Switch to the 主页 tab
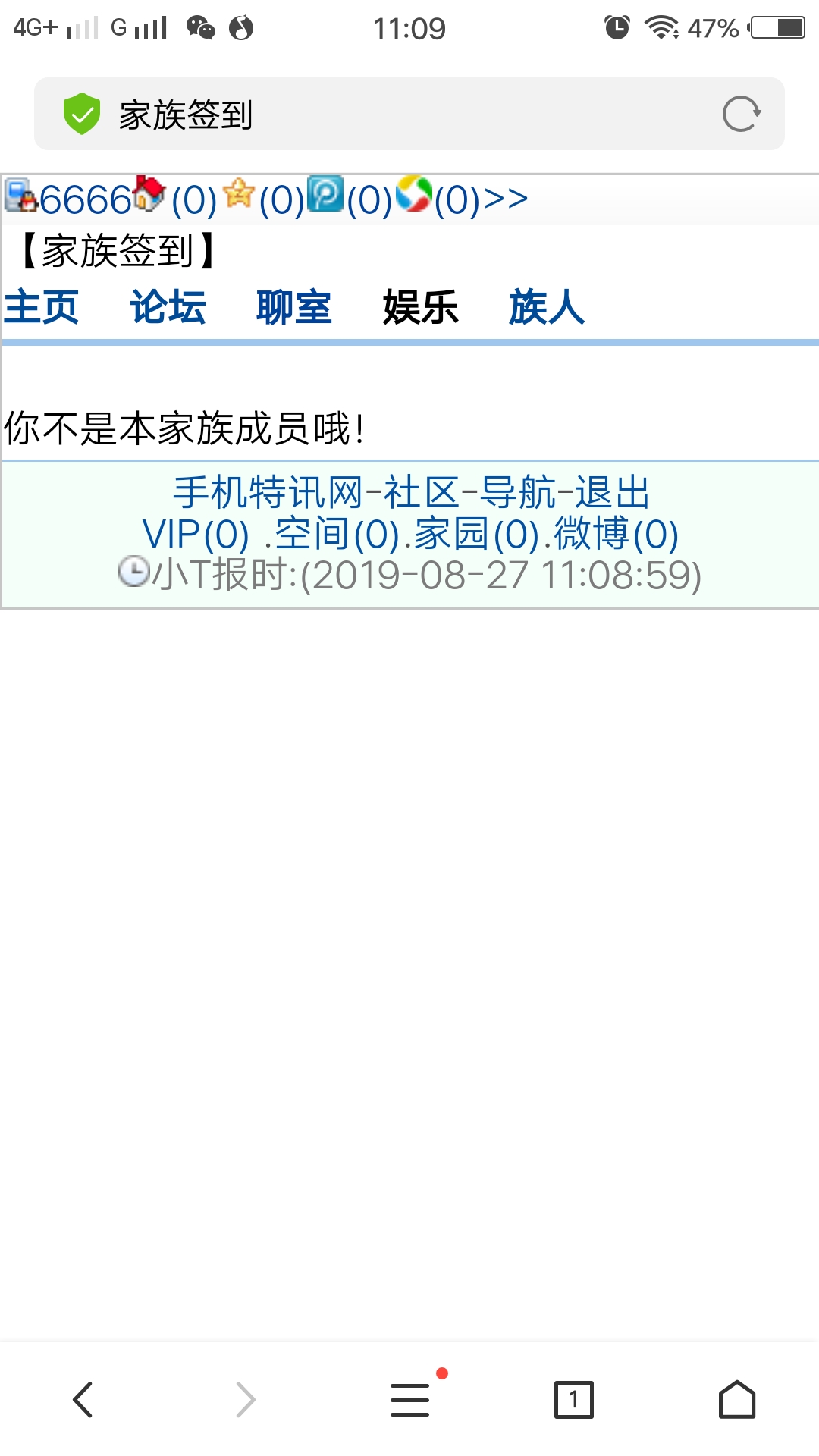The image size is (819, 1456). tap(42, 308)
